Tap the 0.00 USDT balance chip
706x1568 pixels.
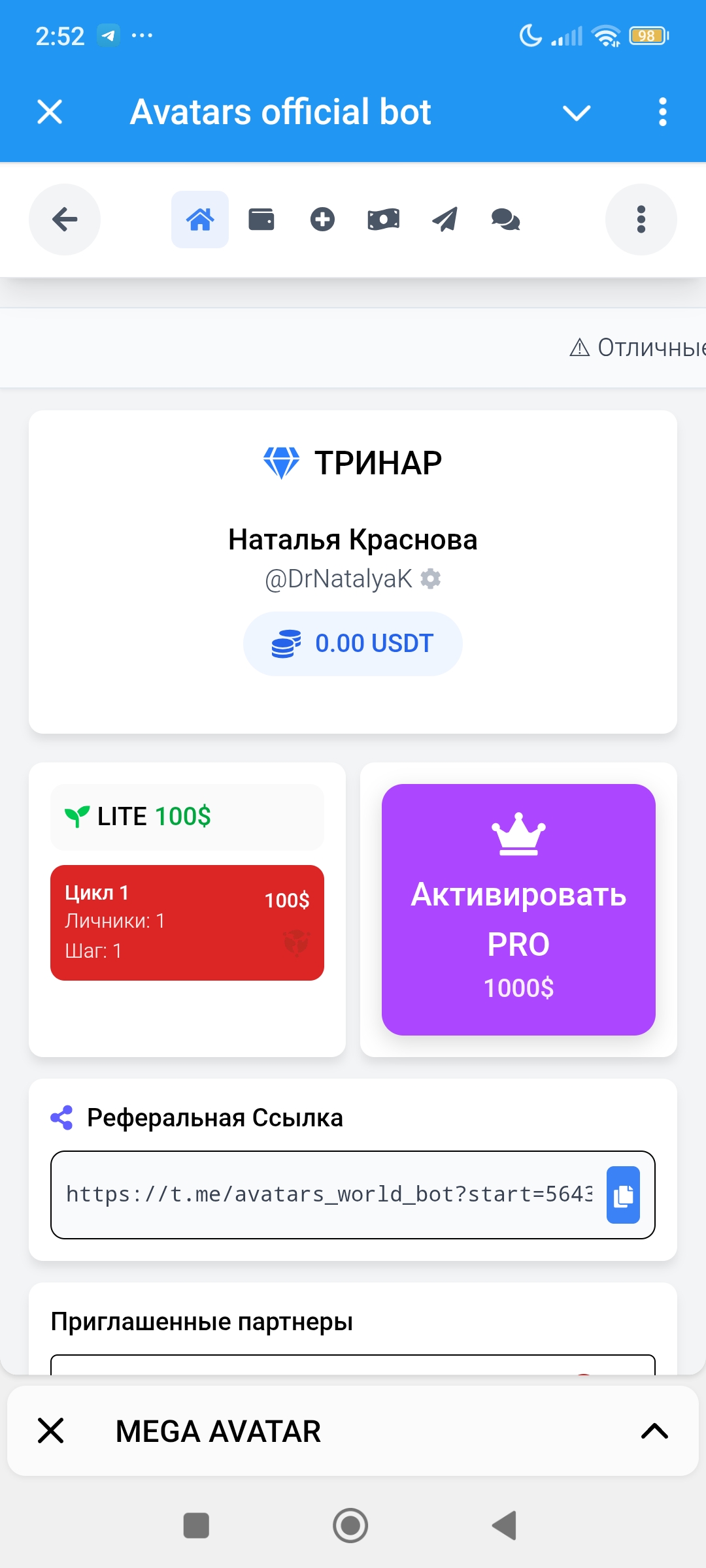[353, 644]
